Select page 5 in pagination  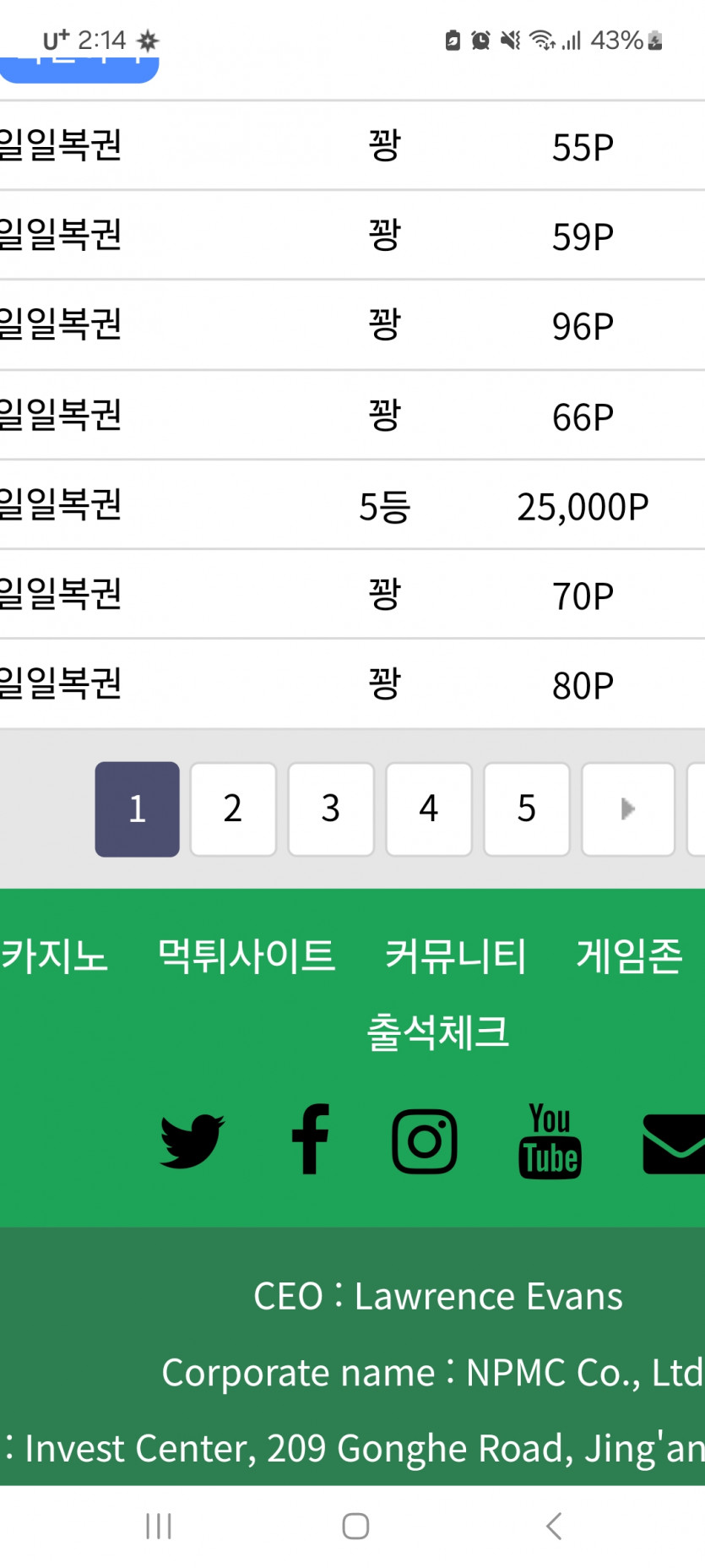click(x=527, y=808)
